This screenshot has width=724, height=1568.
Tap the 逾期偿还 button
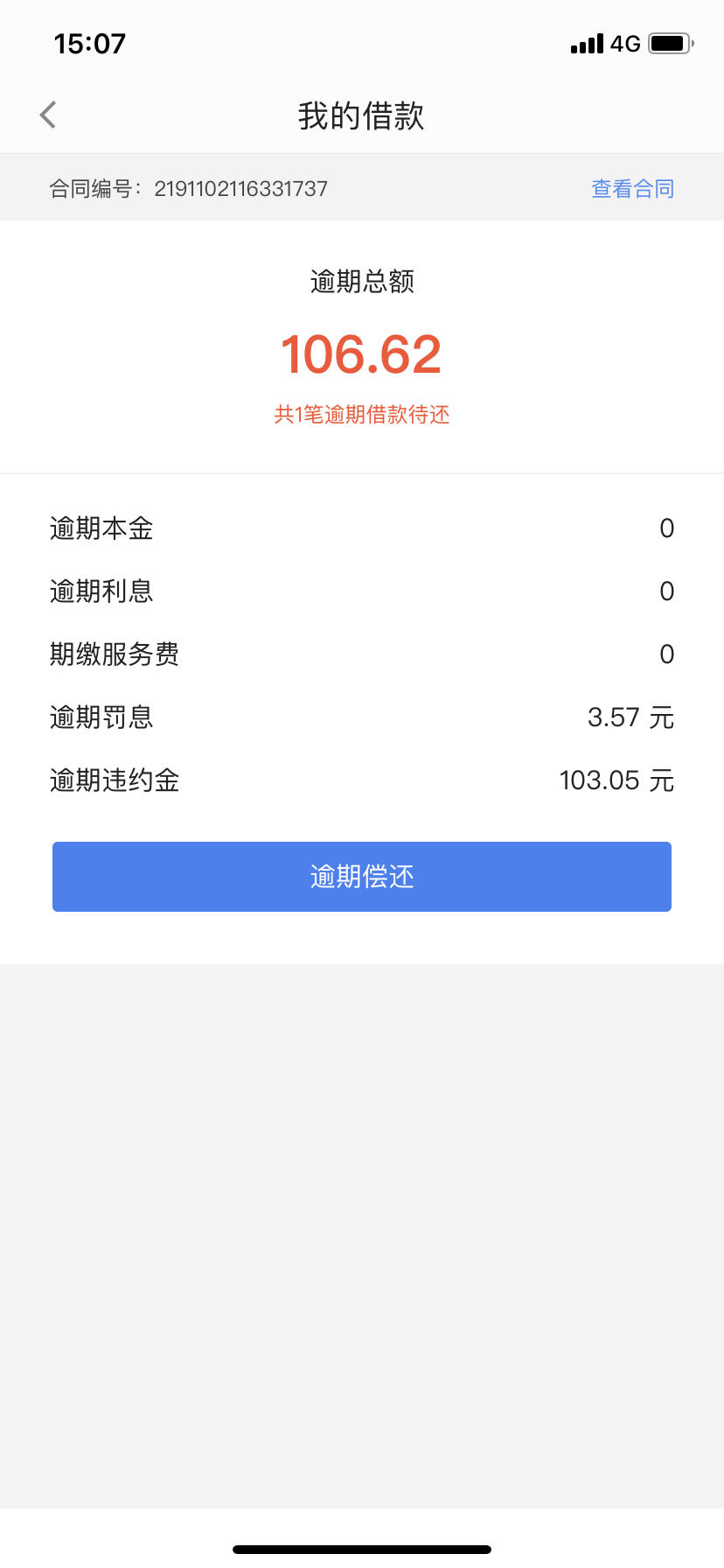[x=362, y=877]
